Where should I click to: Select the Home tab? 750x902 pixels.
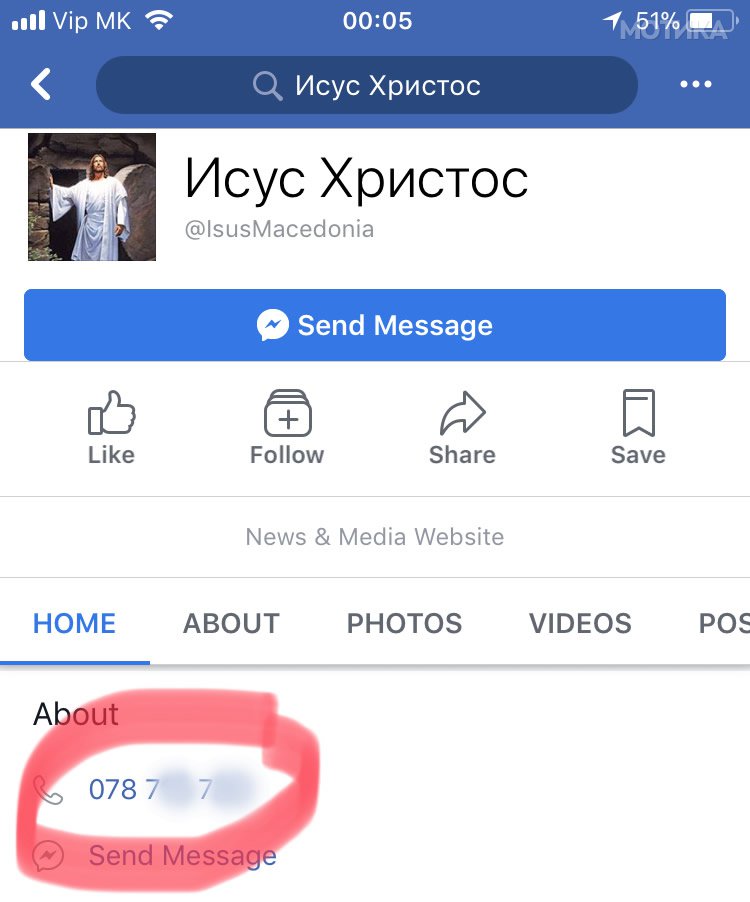[x=75, y=624]
